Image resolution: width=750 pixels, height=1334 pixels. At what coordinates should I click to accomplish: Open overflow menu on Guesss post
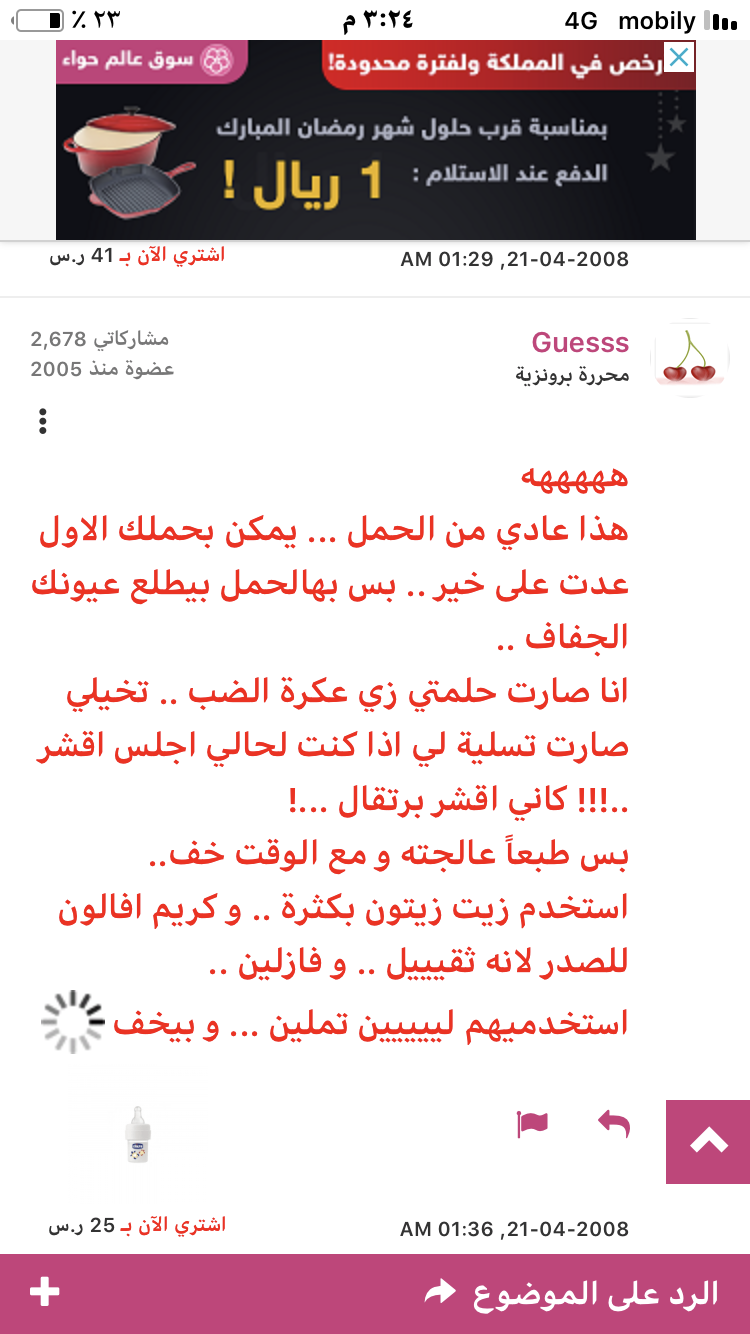click(x=42, y=421)
